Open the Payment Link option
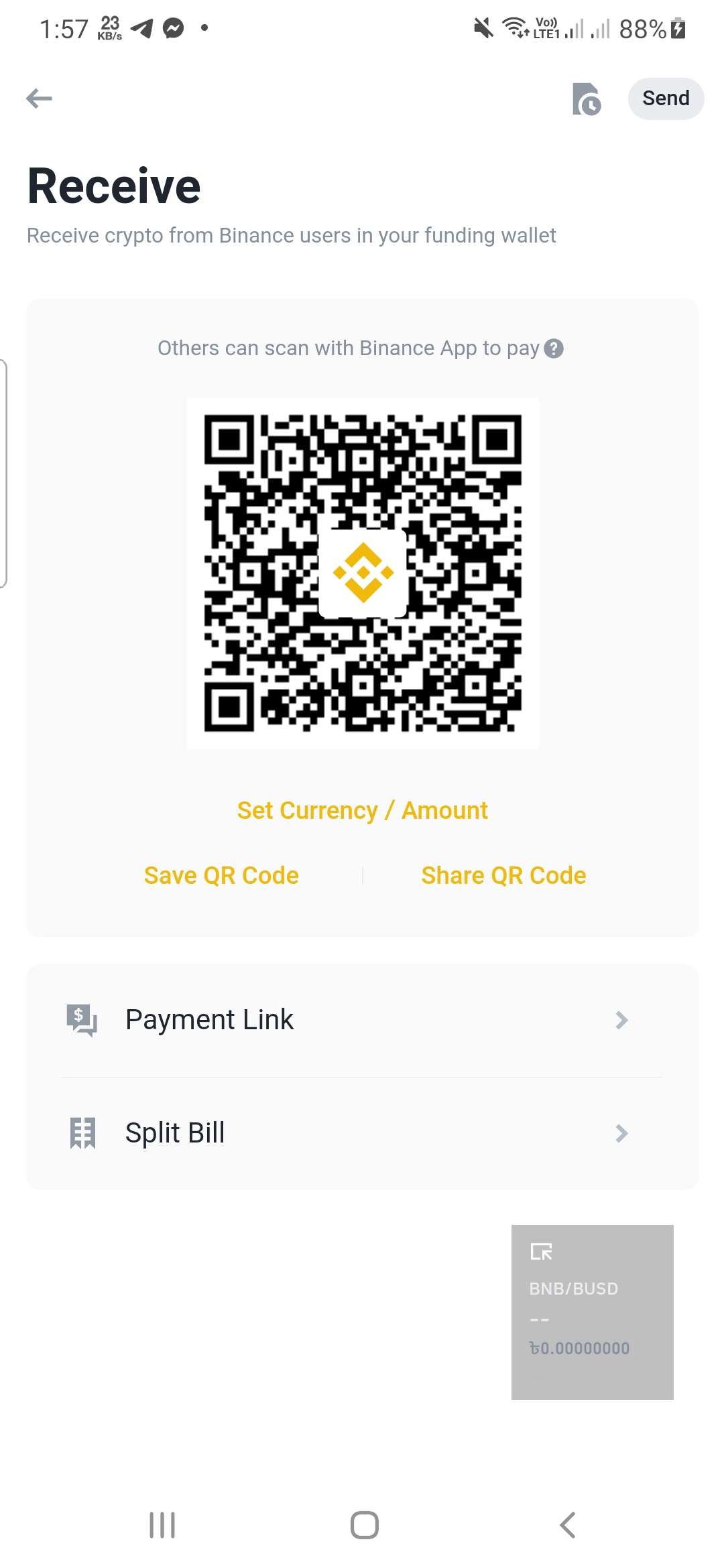 [x=362, y=1020]
